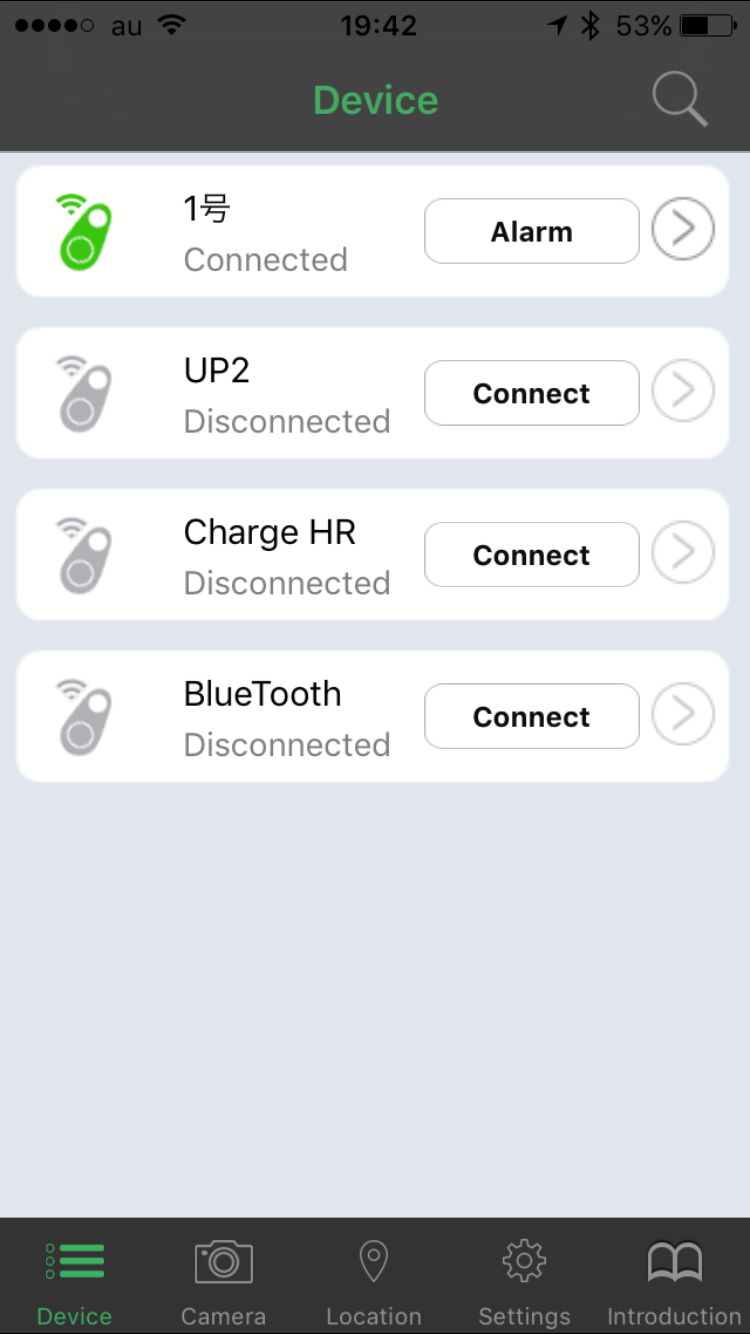Sound the Alarm for device 1号

532,231
